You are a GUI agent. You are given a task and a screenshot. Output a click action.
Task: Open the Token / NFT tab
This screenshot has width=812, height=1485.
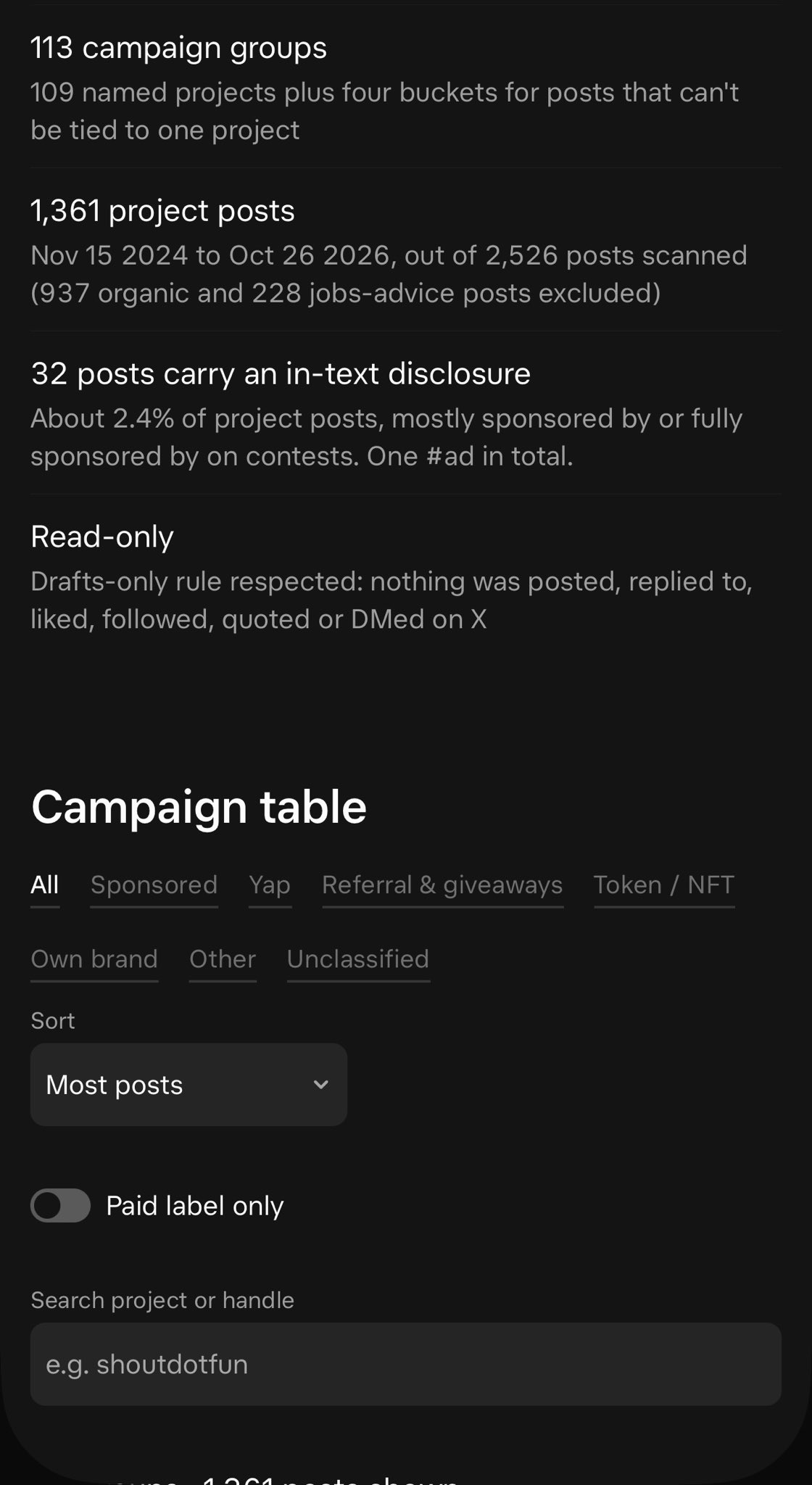[664, 885]
